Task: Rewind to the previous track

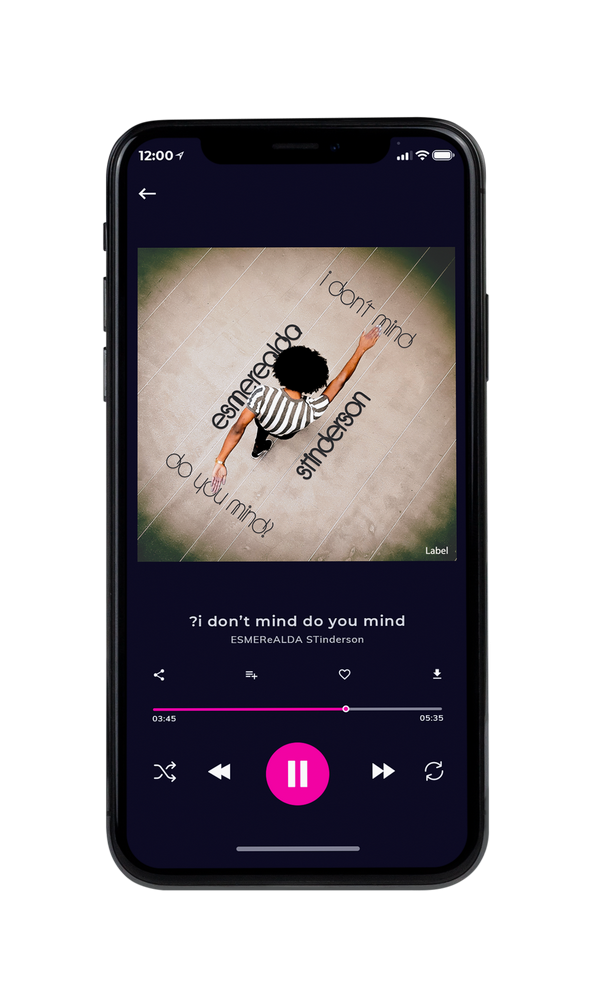Action: 219,772
